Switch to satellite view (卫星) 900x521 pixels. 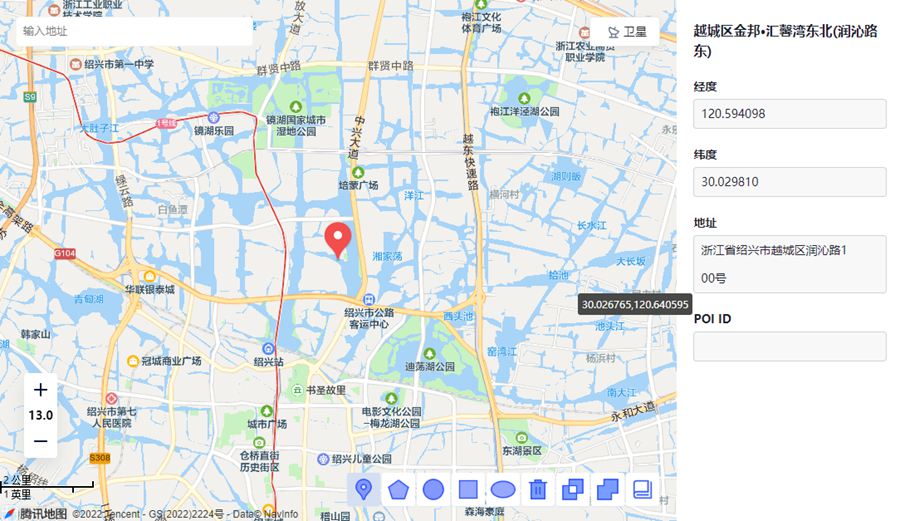pos(626,32)
